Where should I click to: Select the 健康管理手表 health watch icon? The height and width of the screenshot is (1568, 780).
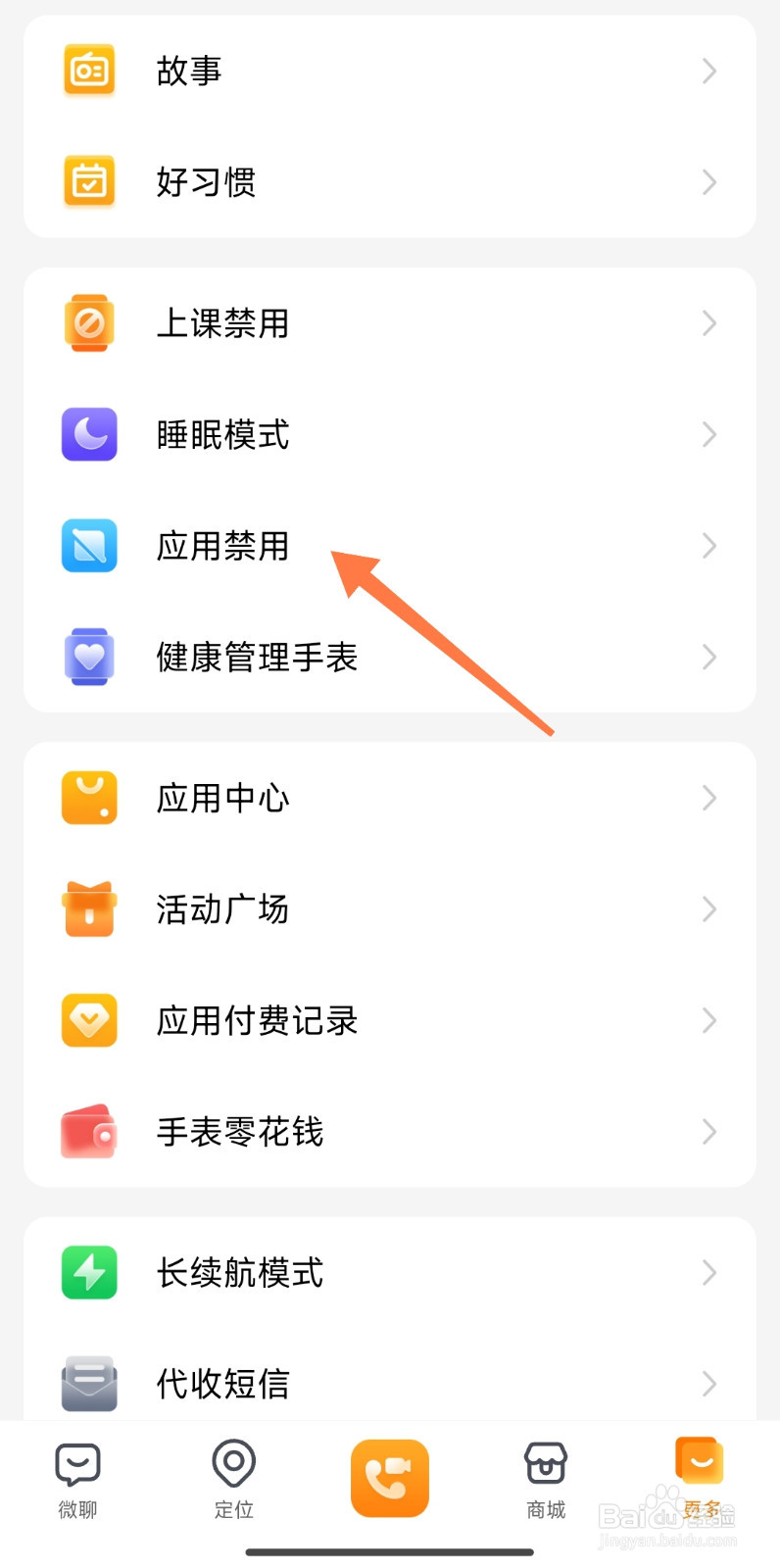click(89, 658)
